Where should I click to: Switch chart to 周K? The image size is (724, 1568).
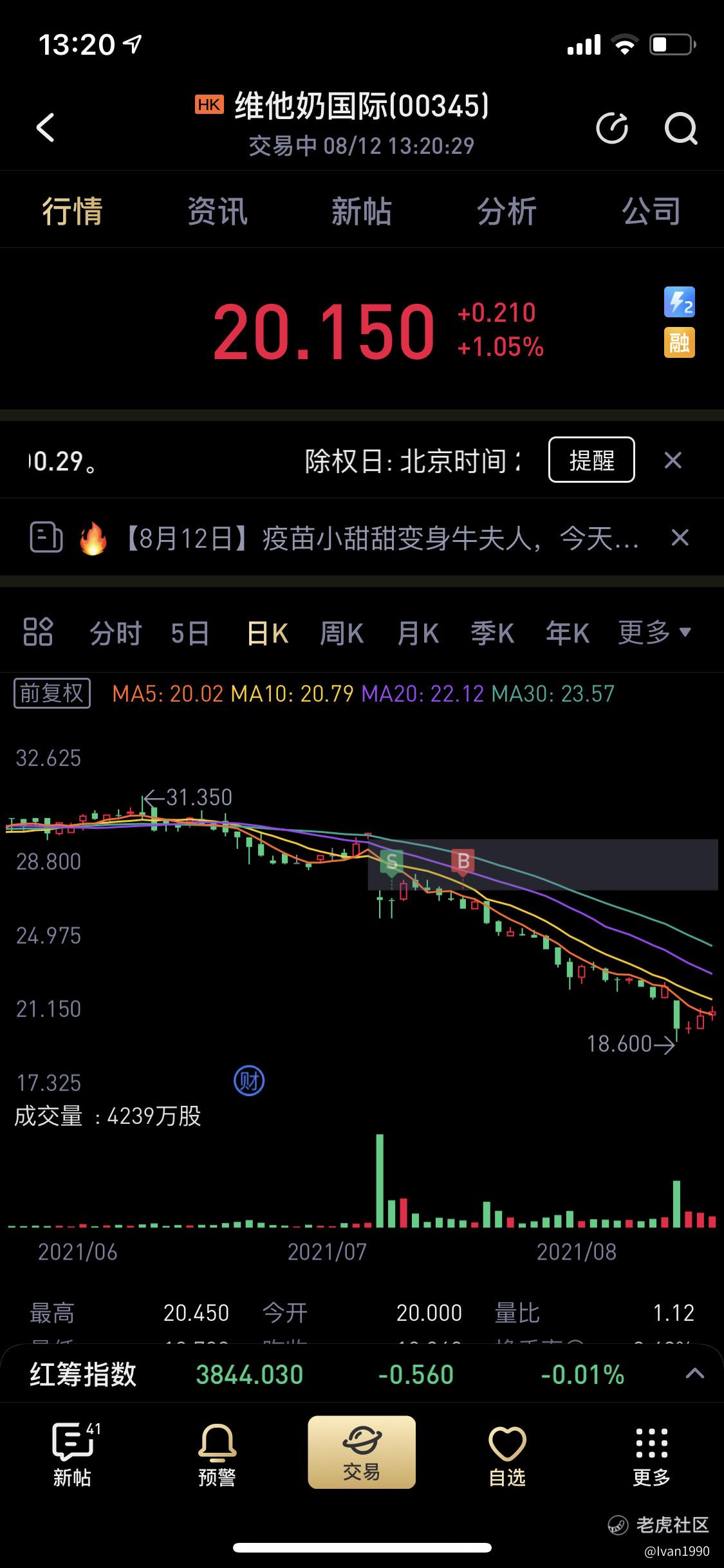pos(342,633)
